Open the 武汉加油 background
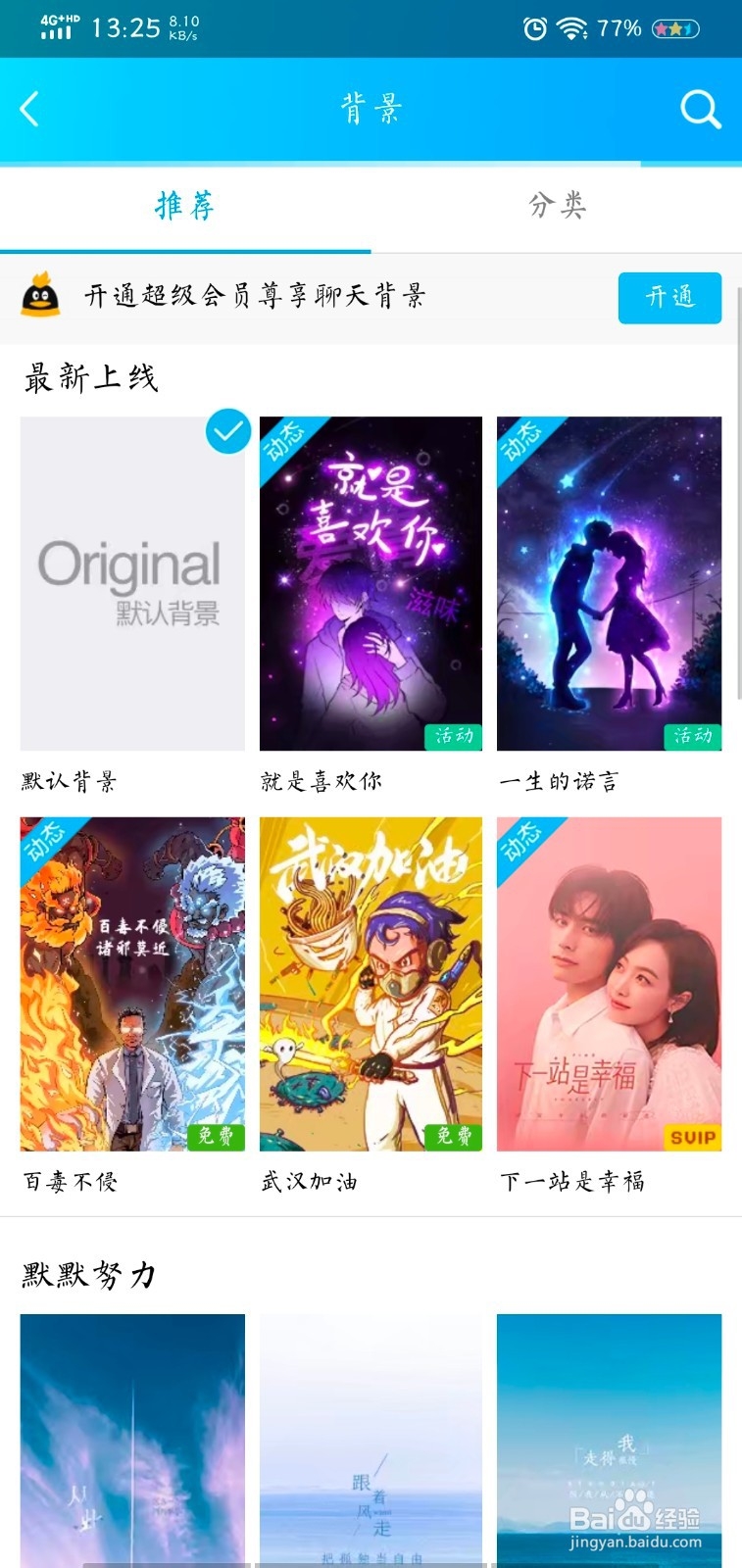742x1568 pixels. [371, 984]
